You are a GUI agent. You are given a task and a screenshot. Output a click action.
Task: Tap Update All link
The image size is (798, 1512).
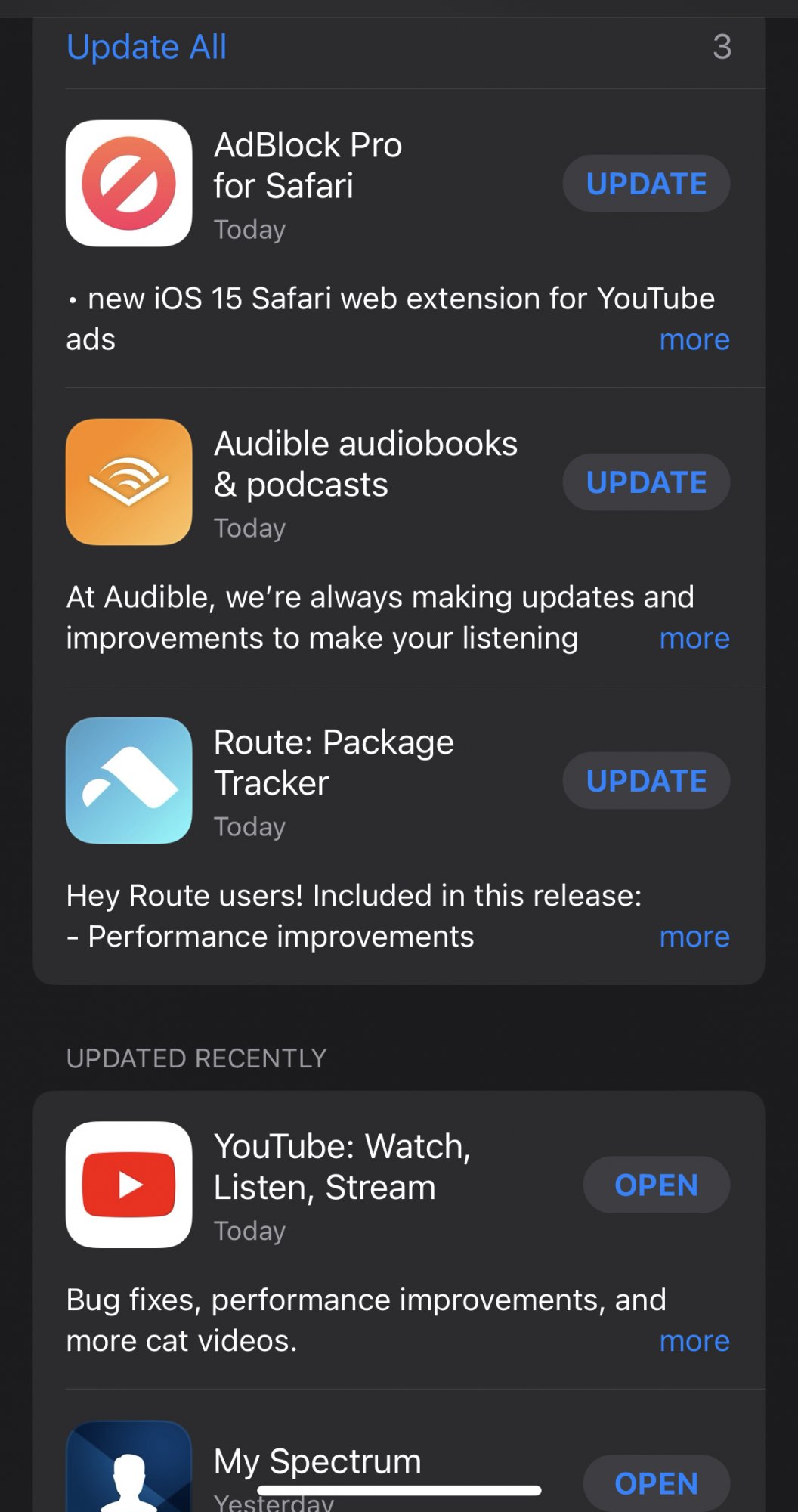click(x=147, y=47)
